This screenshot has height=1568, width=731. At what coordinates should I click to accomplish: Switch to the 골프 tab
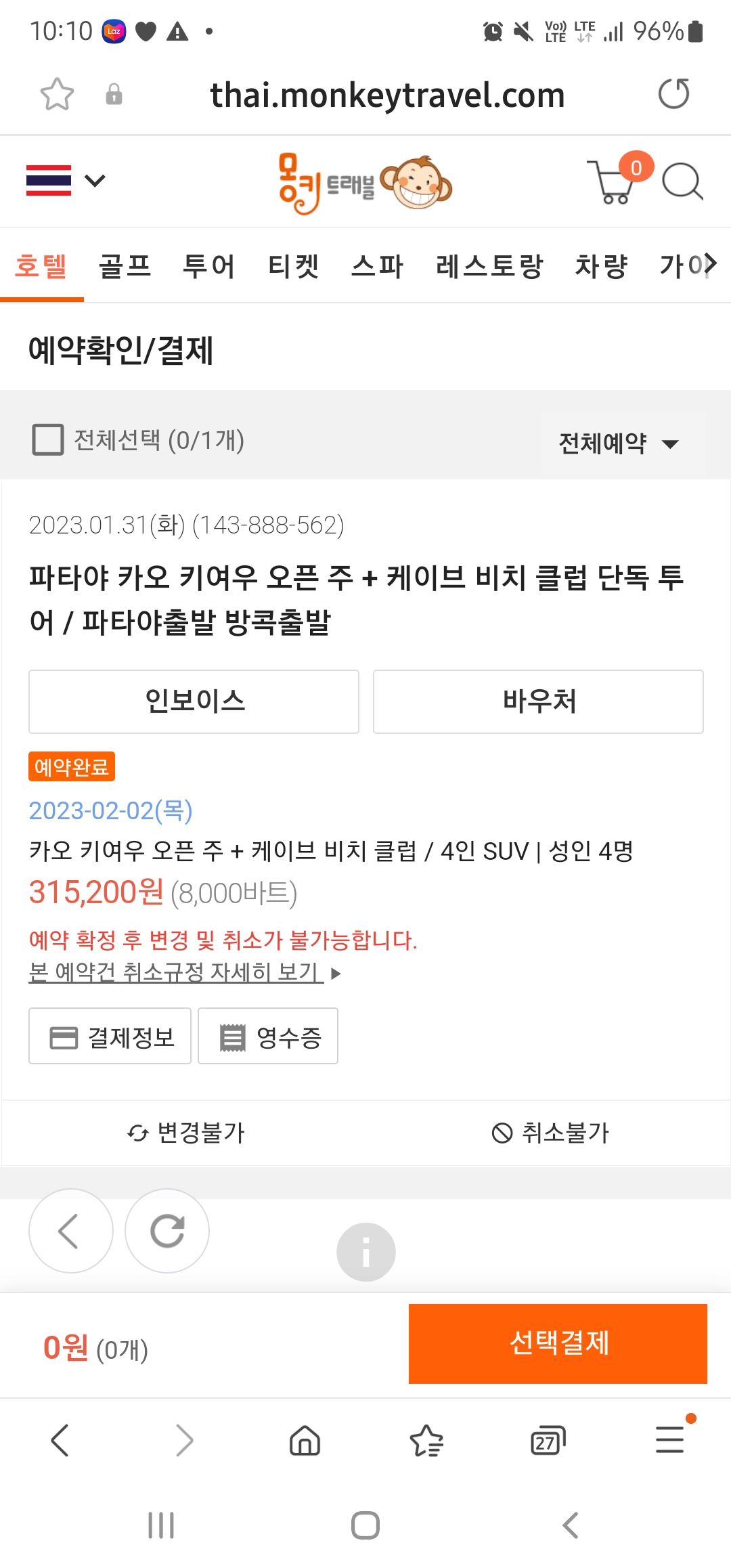[x=125, y=265]
